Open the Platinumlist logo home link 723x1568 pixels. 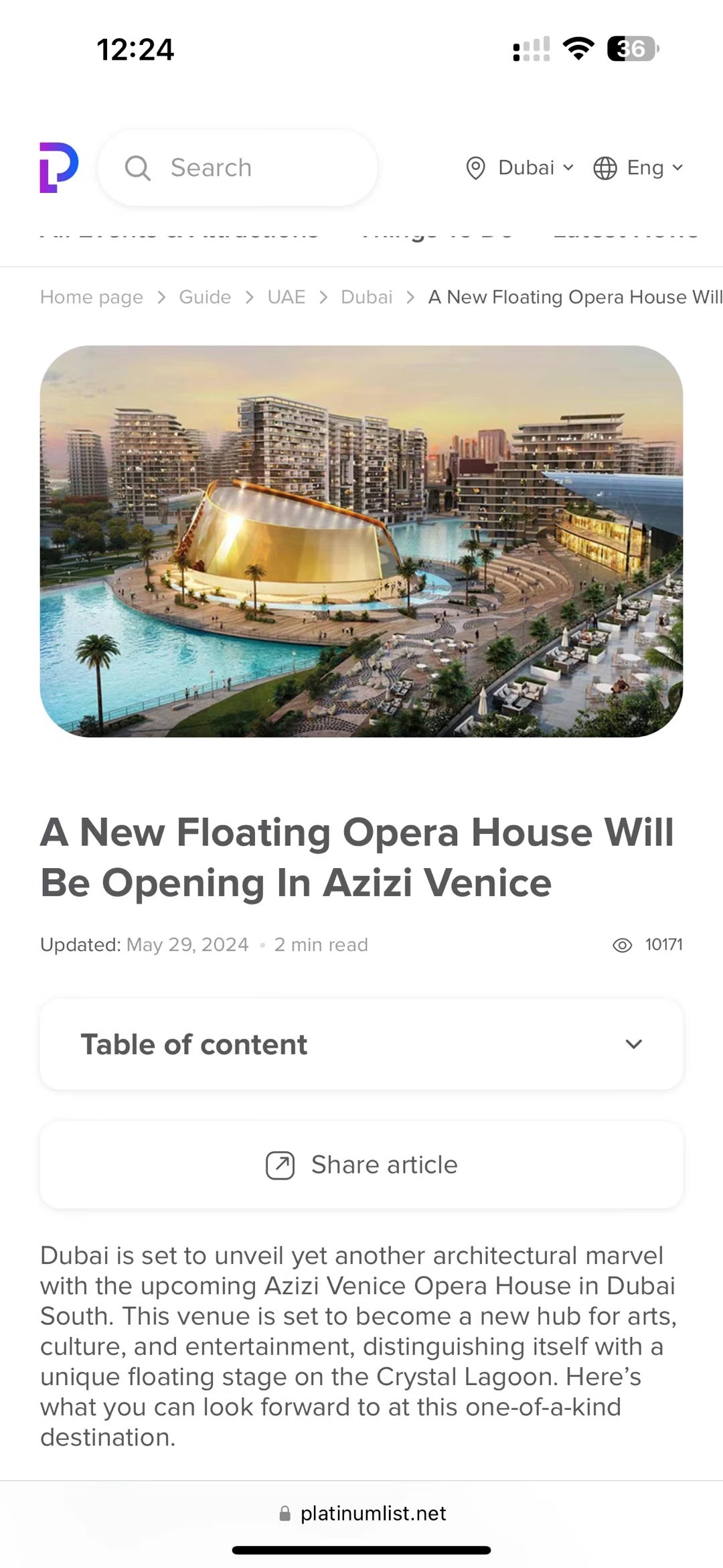[59, 167]
